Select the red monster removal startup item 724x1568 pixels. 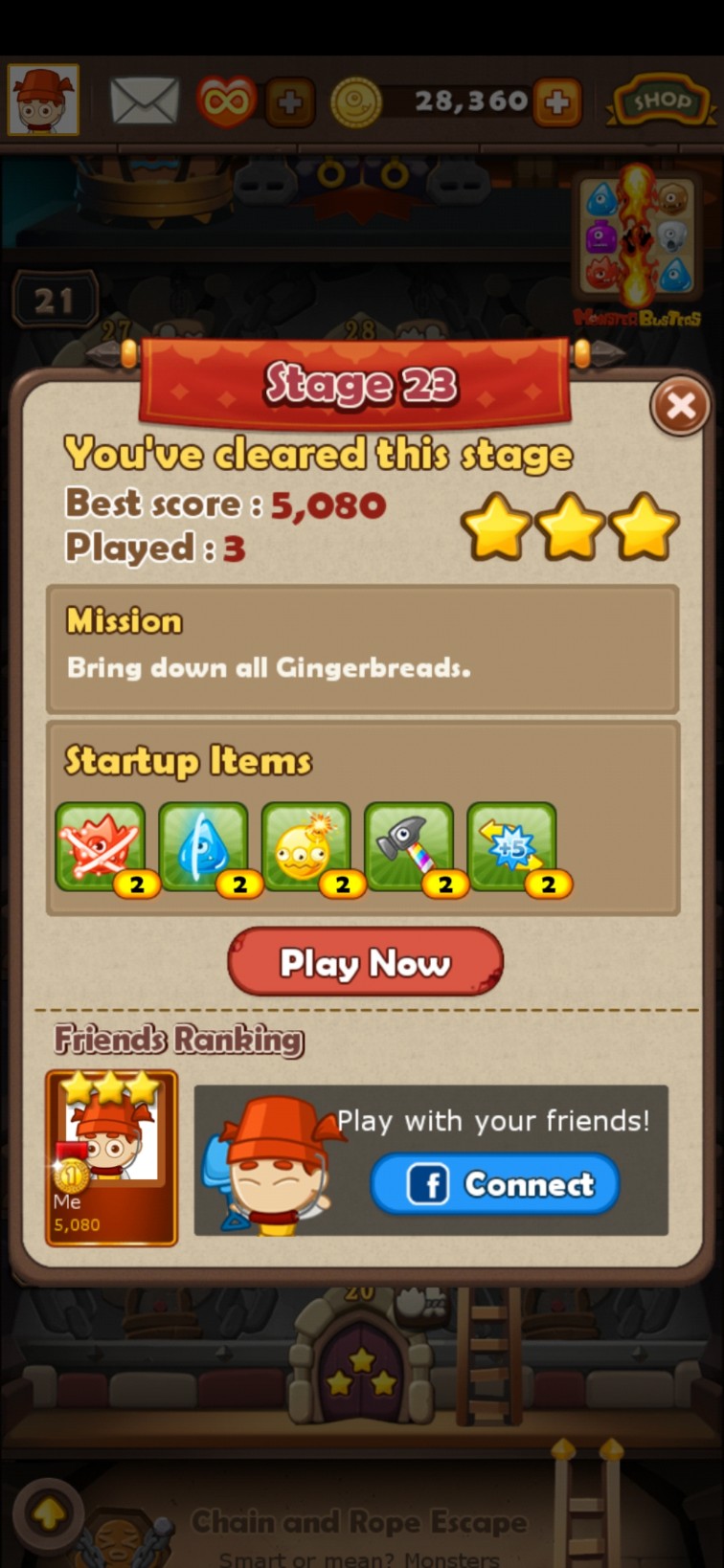tap(101, 848)
